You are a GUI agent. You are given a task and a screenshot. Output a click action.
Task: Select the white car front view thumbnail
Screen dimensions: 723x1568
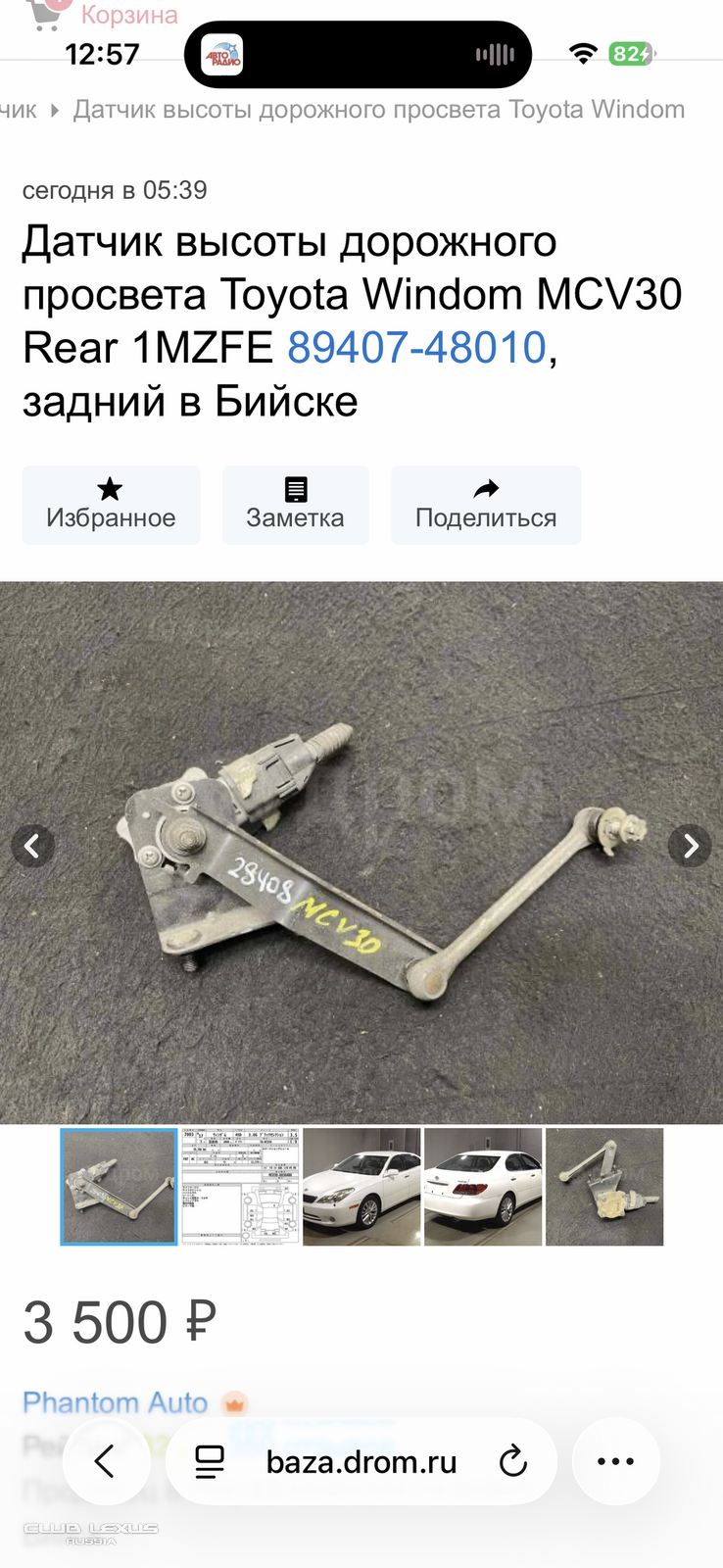[x=361, y=1187]
